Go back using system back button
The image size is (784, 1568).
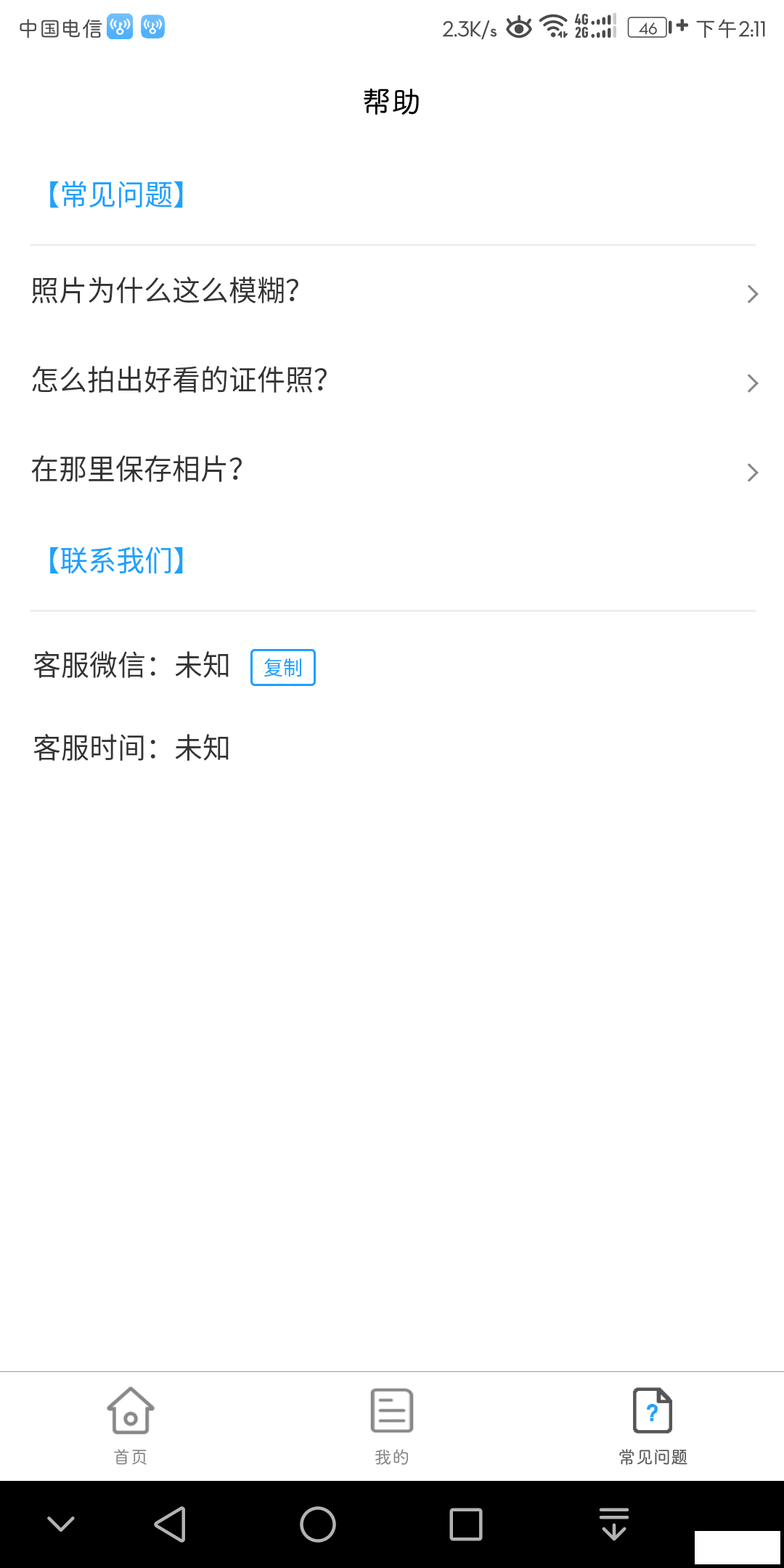pos(171,1524)
